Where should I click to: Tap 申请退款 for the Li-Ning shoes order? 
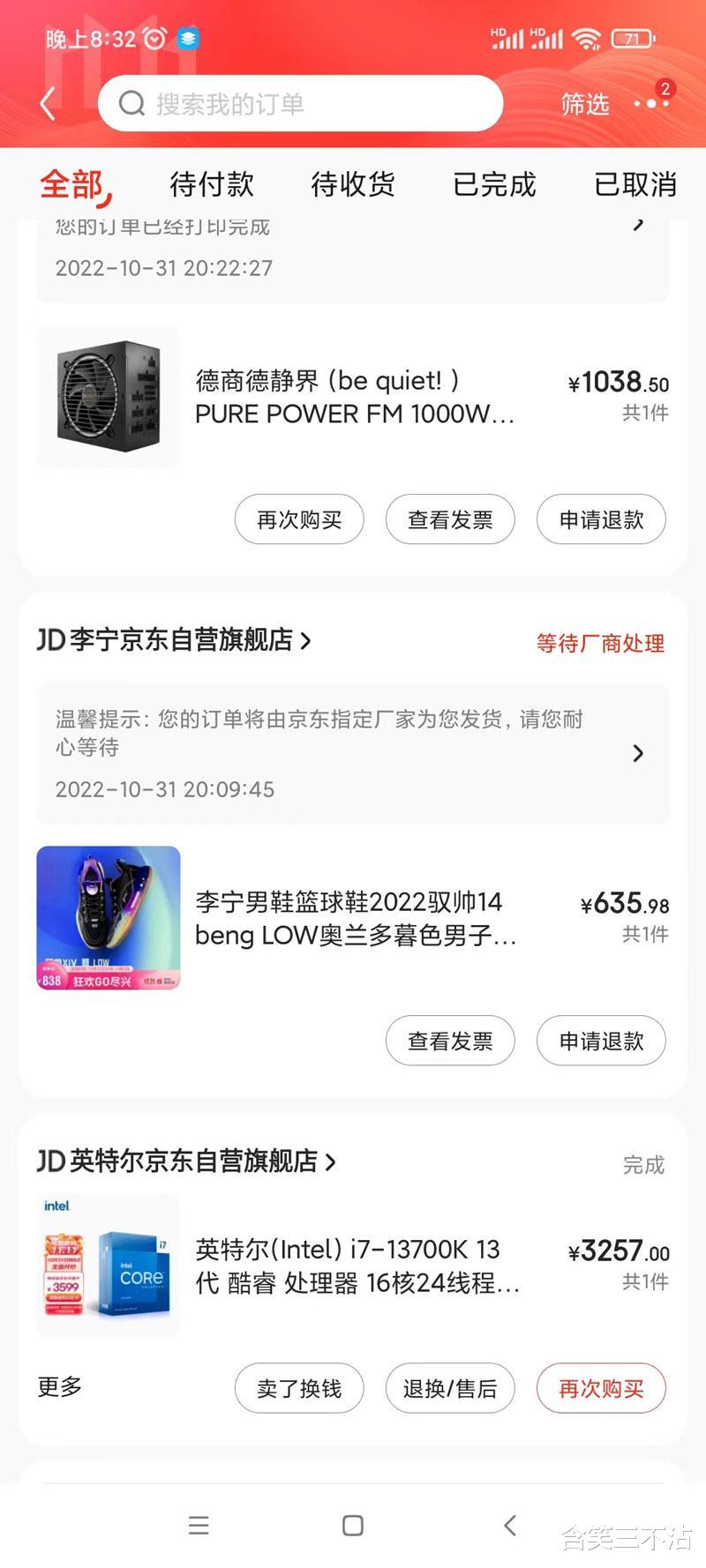point(601,1041)
